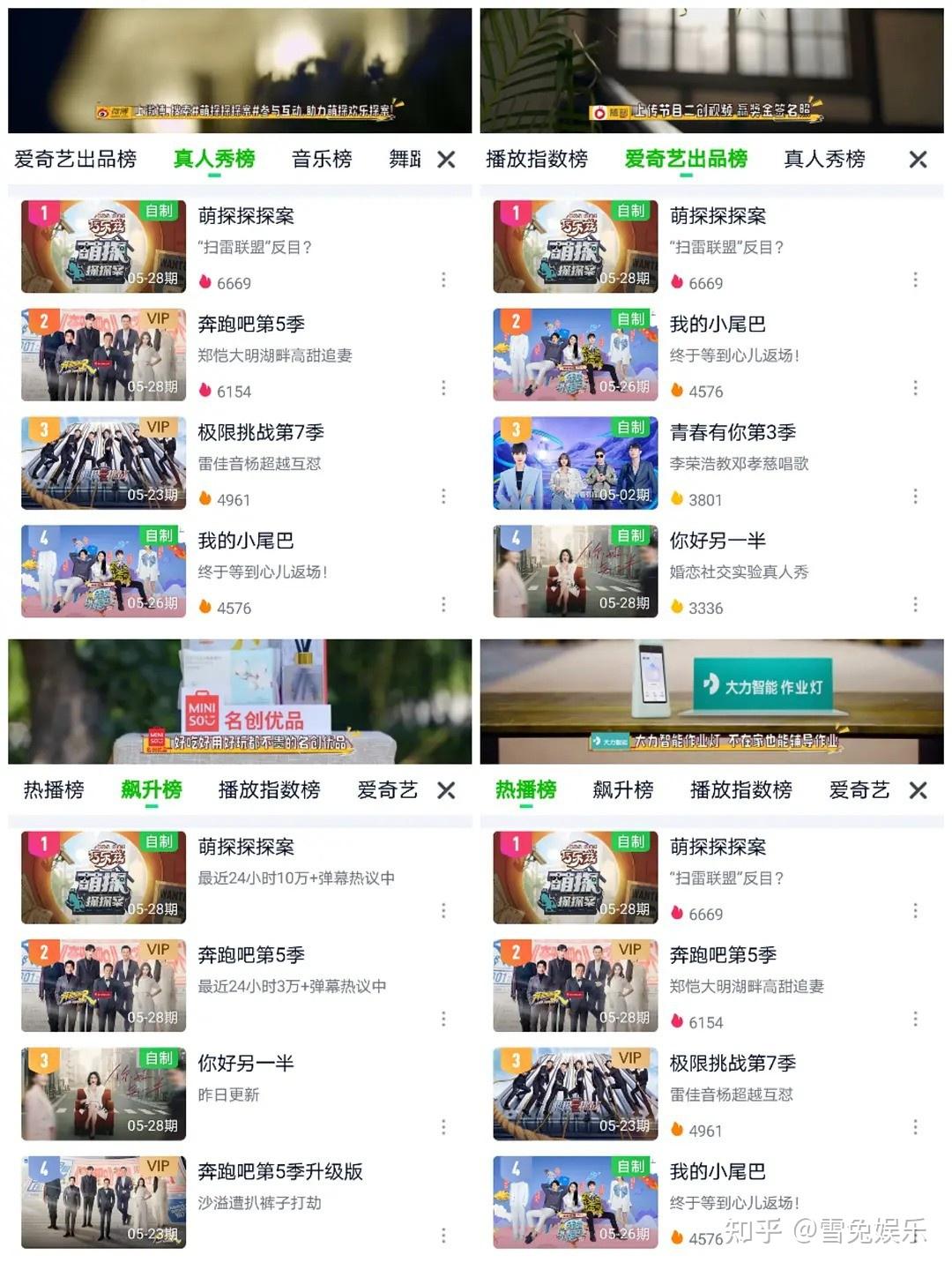Tap the VIP badge on 奔跑吧第5季 cover
This screenshot has height=1270, width=952.
159,317
